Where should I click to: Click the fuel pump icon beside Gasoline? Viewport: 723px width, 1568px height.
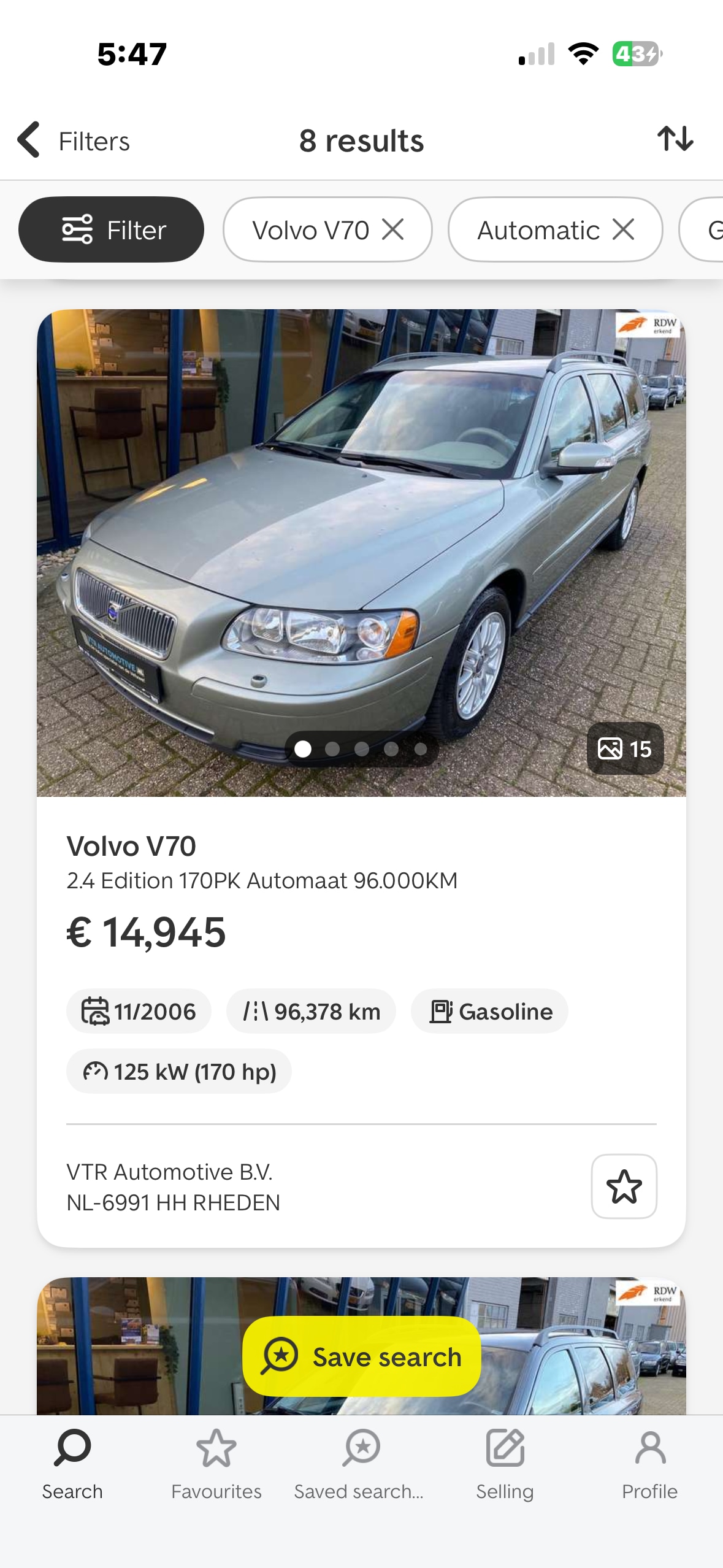441,1011
